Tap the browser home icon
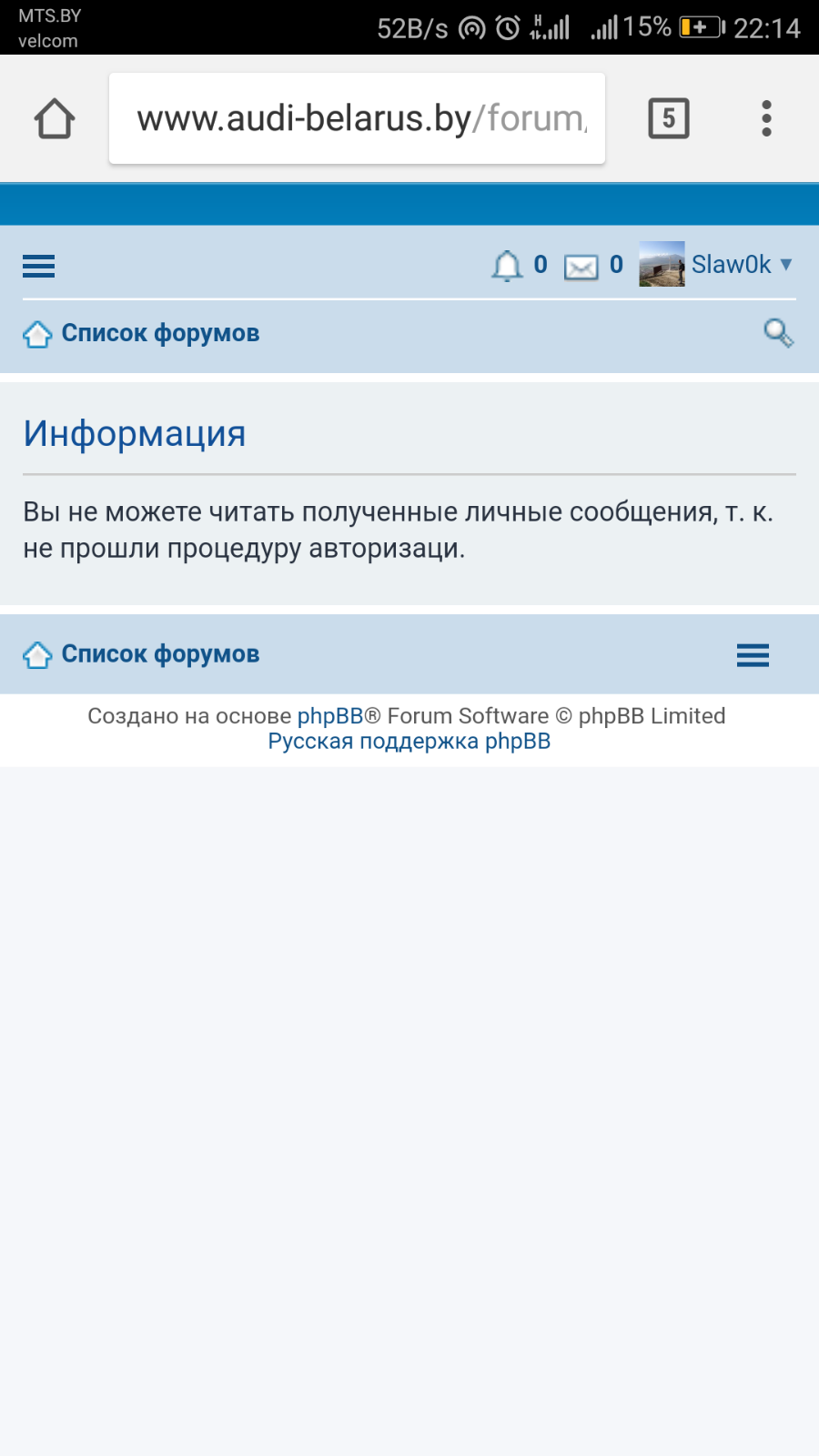819x1456 pixels. pos(55,118)
